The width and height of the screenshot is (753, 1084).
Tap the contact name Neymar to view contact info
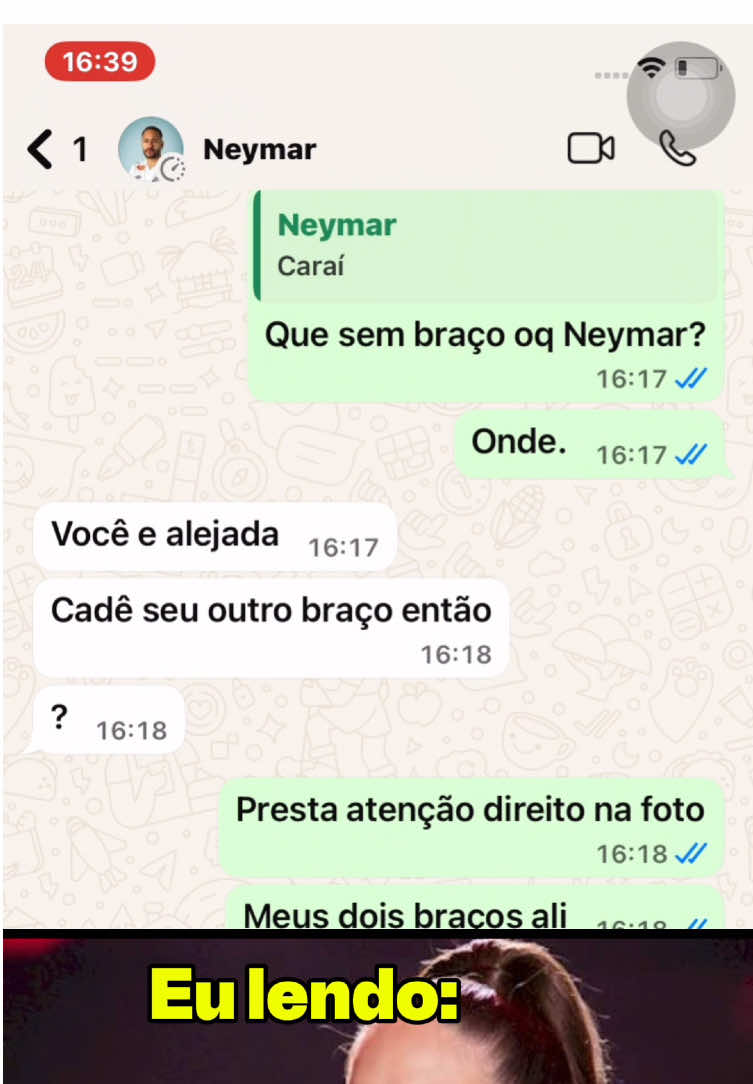(x=259, y=149)
